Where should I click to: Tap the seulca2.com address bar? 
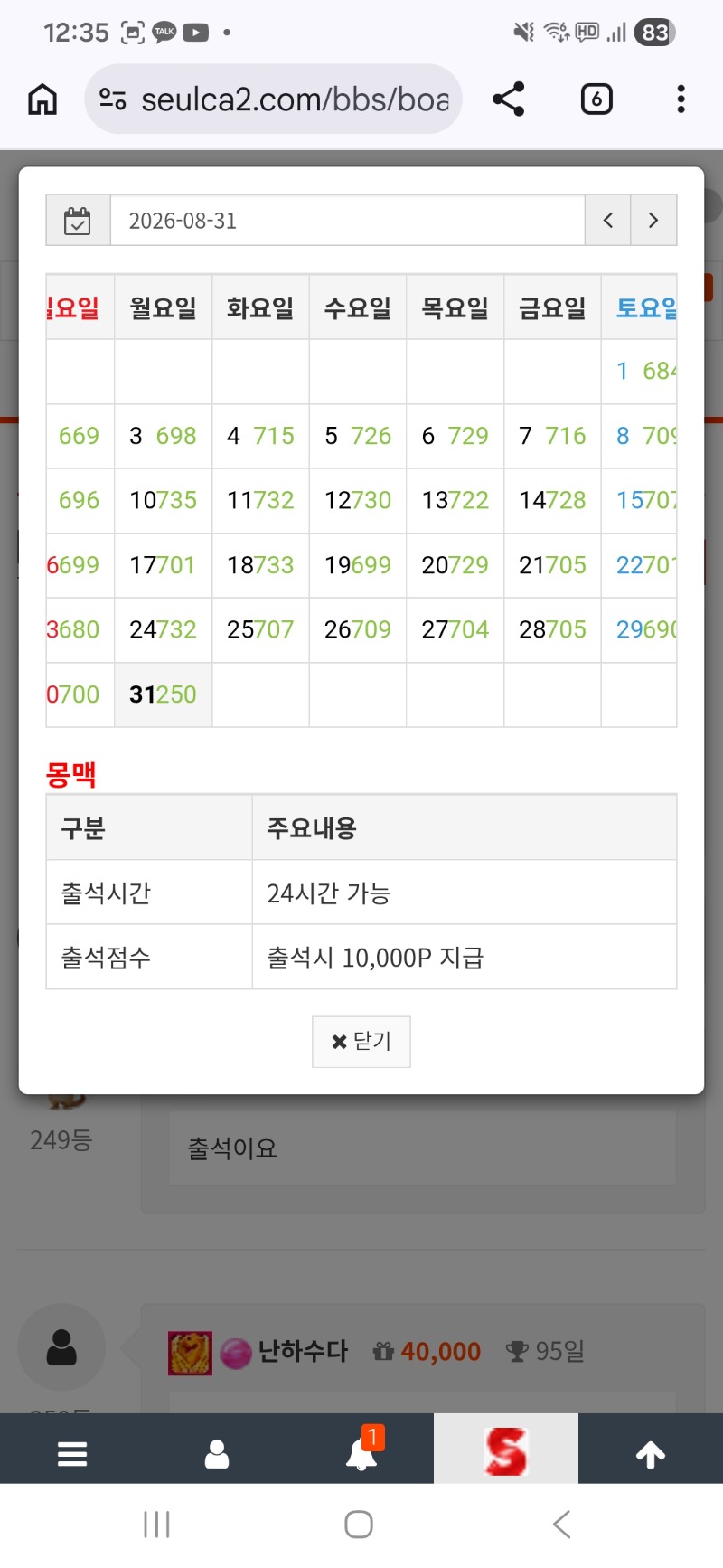tap(274, 99)
